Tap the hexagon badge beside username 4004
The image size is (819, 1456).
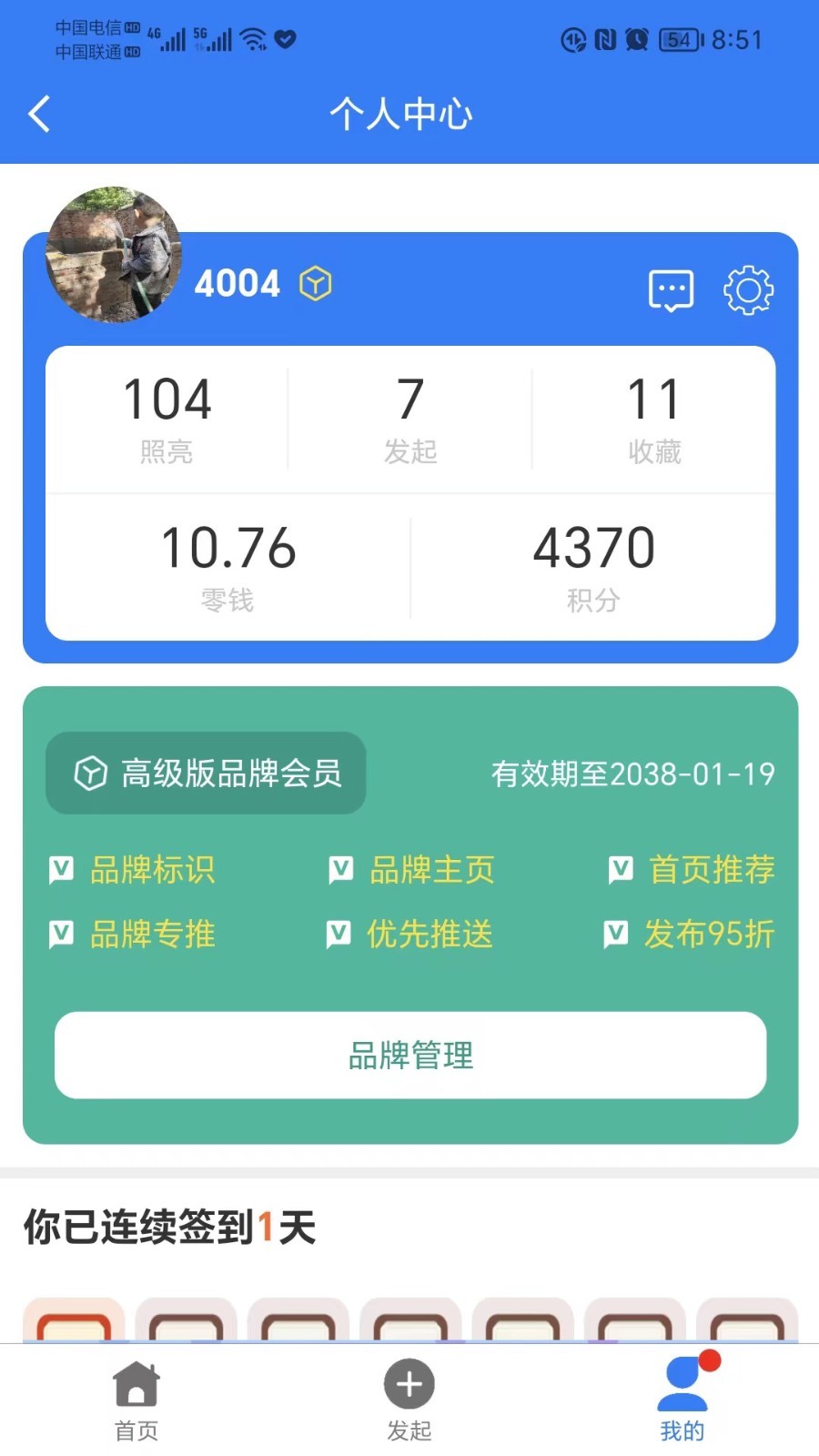314,283
